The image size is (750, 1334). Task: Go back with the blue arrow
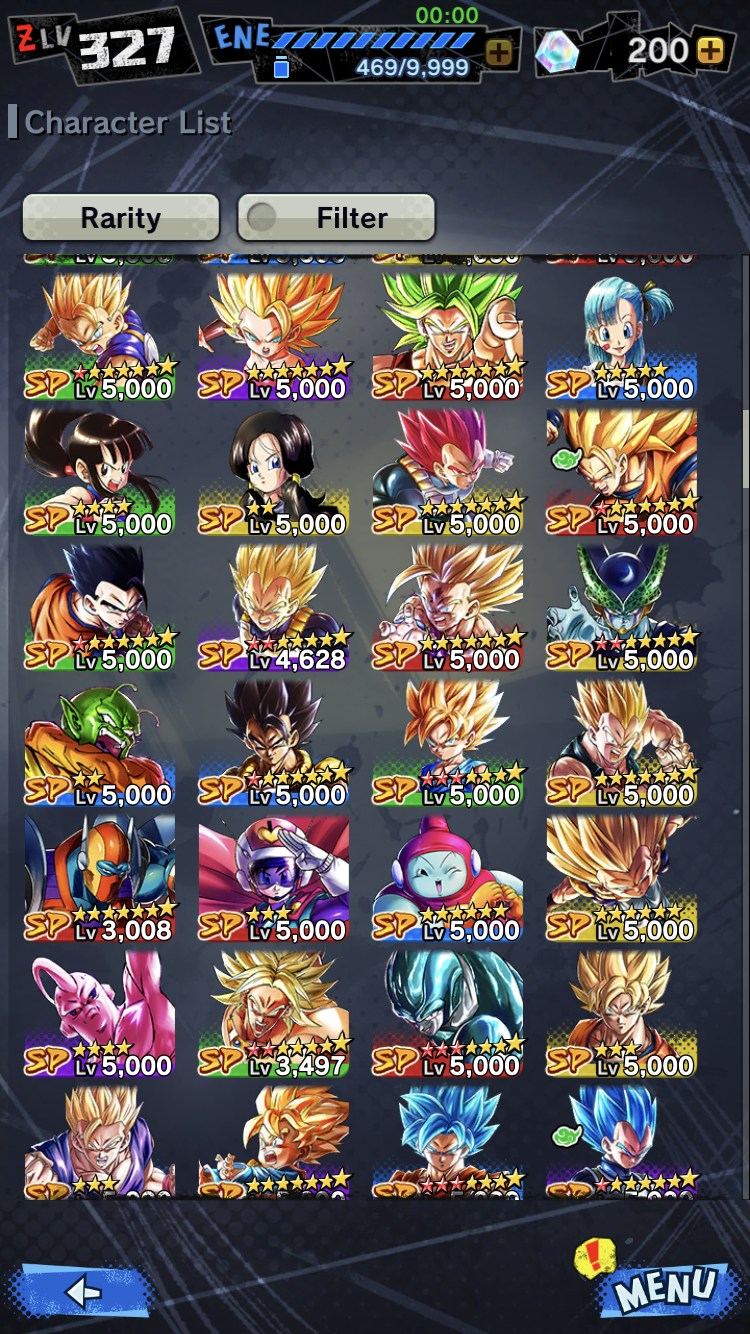[x=80, y=1291]
